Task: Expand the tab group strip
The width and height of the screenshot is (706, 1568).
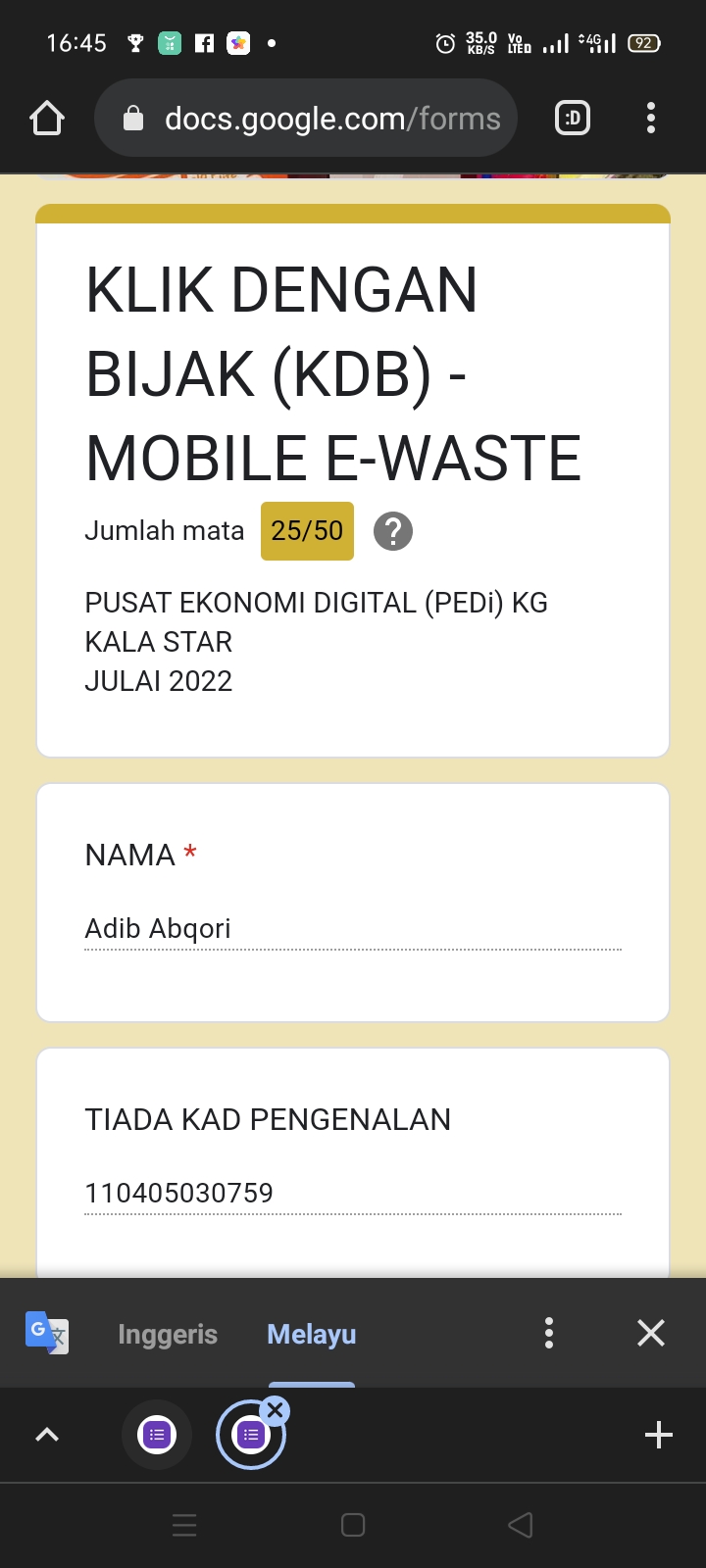Action: tap(47, 1435)
